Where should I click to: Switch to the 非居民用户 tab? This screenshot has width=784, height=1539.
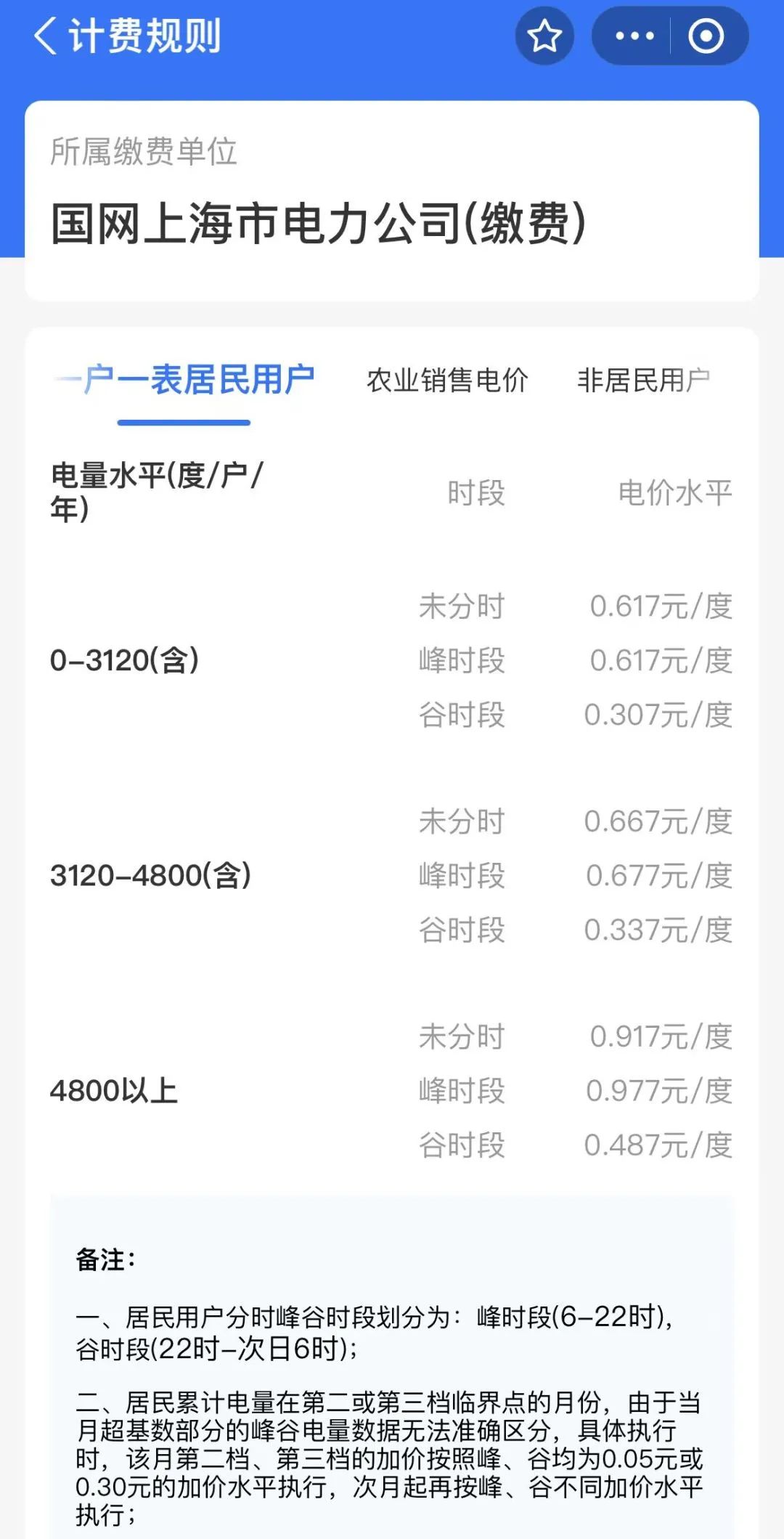point(643,380)
